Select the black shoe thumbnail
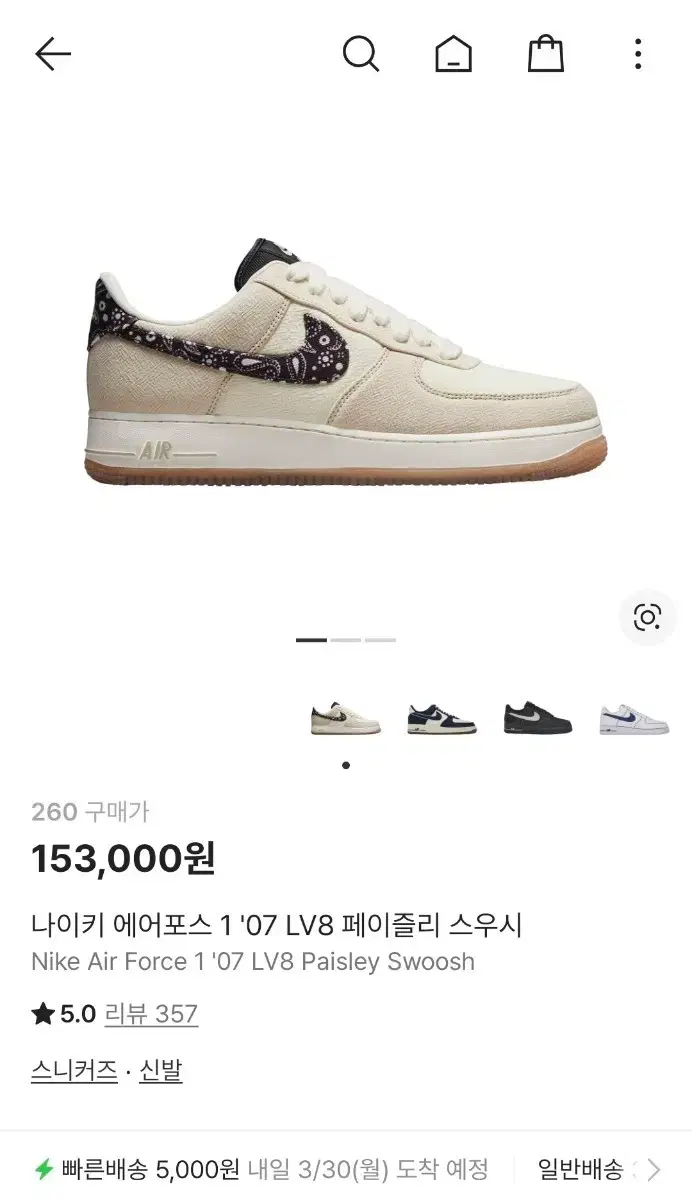692x1200 pixels. [x=538, y=718]
